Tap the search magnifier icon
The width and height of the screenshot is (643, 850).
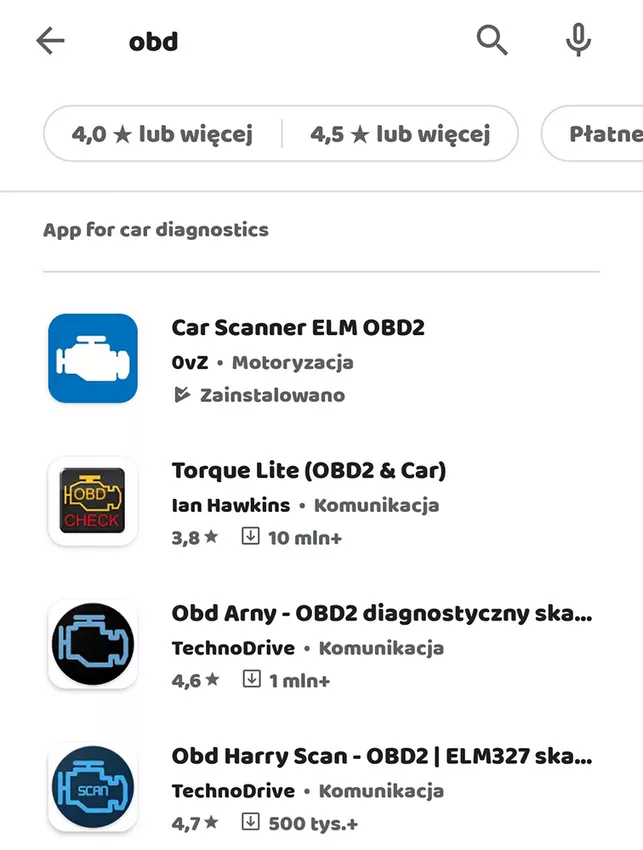[492, 41]
